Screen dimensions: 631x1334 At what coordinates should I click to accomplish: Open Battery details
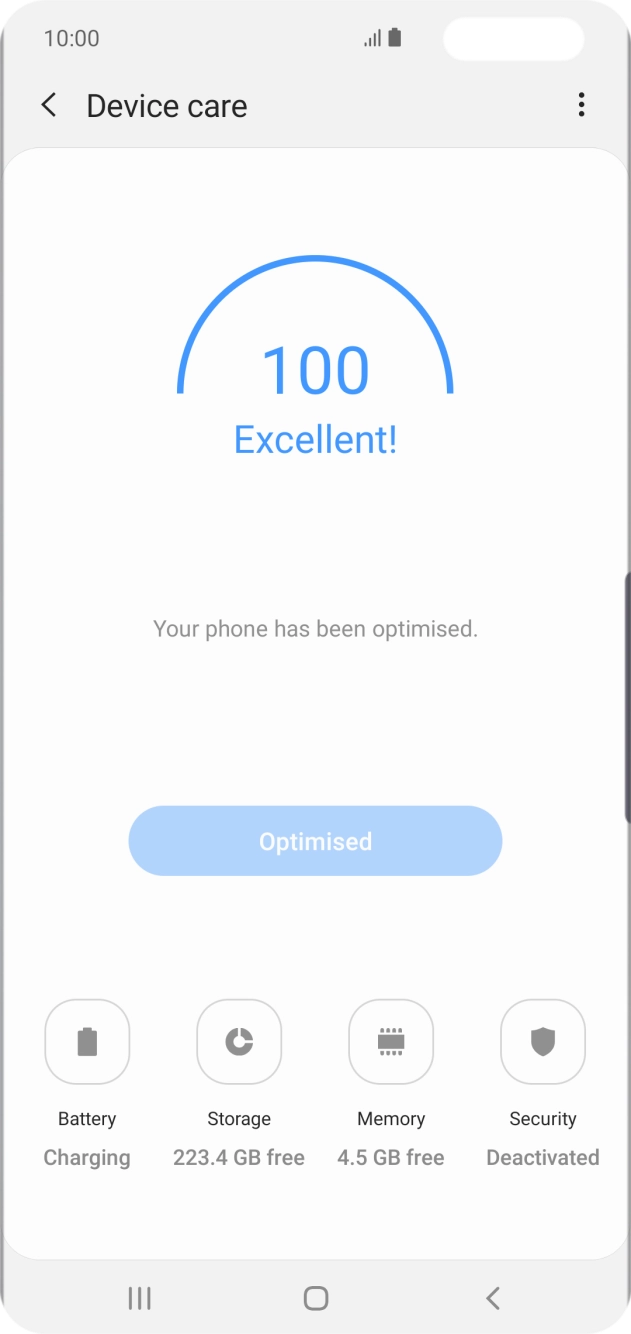click(87, 1042)
